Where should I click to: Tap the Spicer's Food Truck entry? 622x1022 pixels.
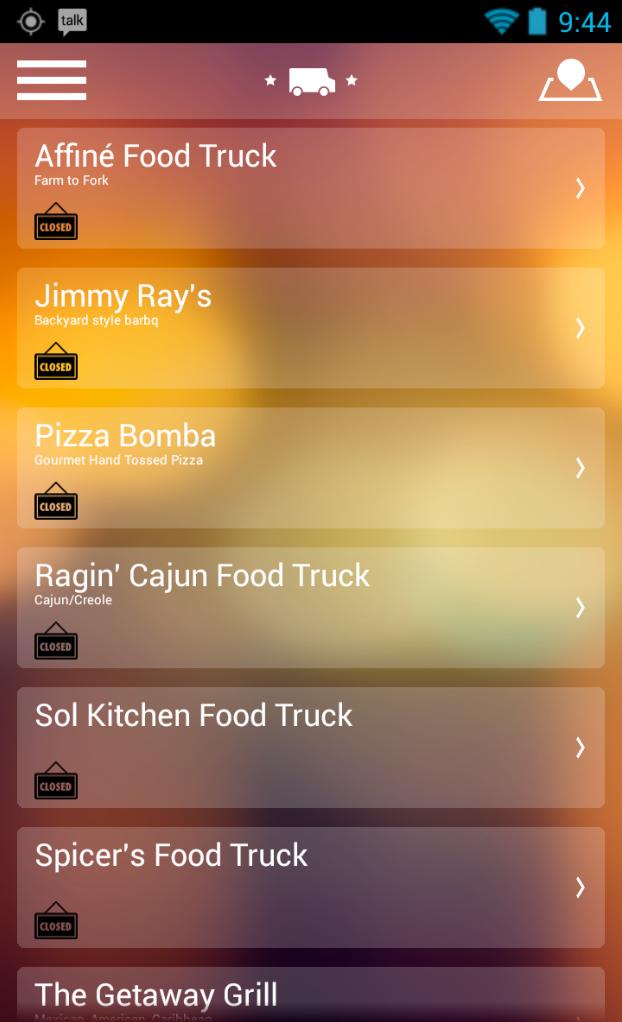[310, 888]
